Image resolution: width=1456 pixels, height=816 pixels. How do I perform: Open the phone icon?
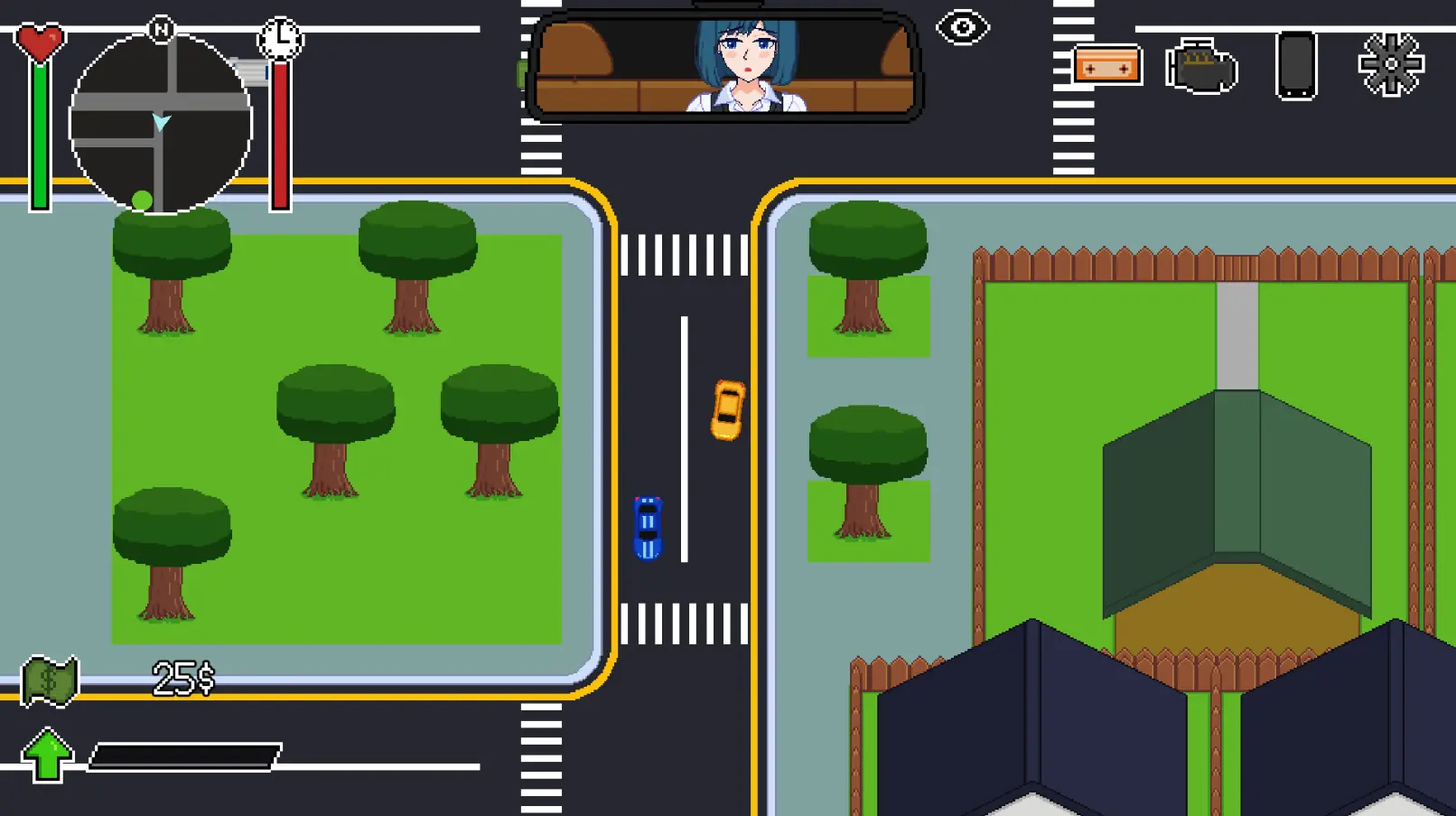click(1295, 65)
